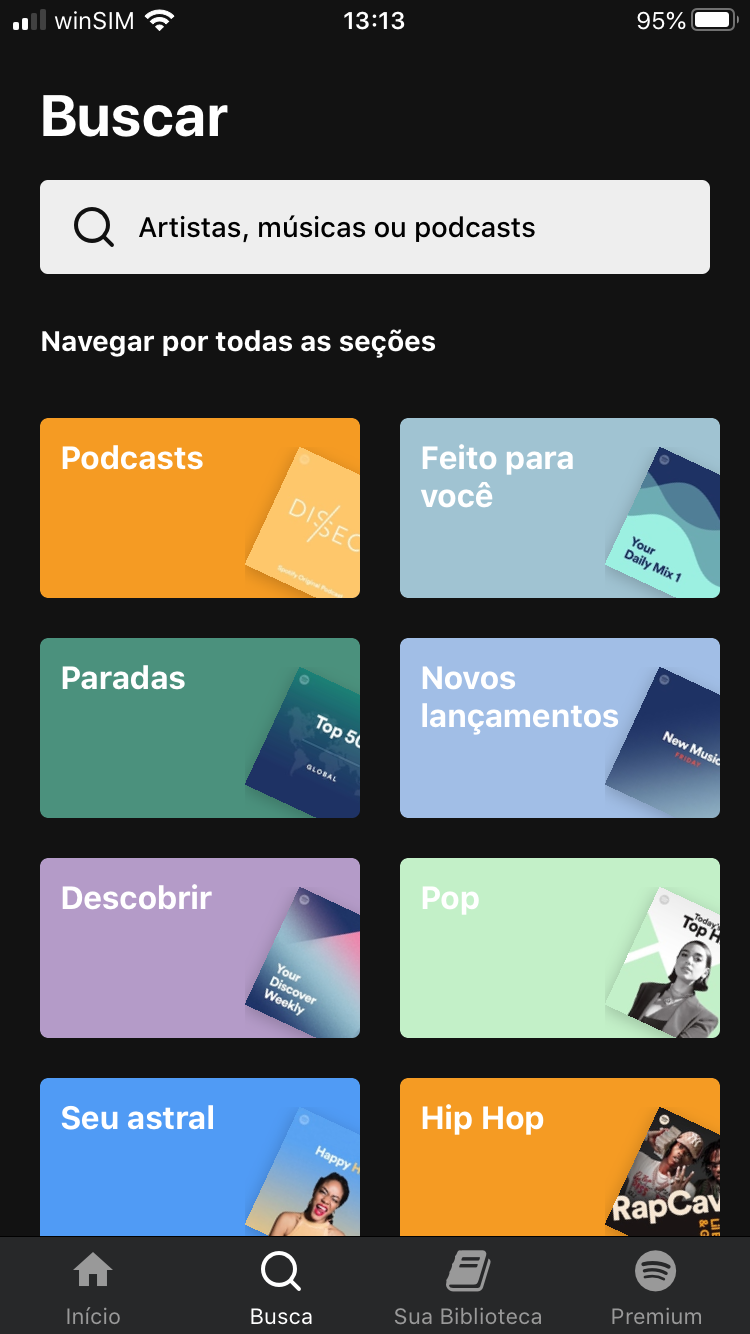Select the Descobrir category
Screen dimensions: 750x1334
tap(200, 948)
